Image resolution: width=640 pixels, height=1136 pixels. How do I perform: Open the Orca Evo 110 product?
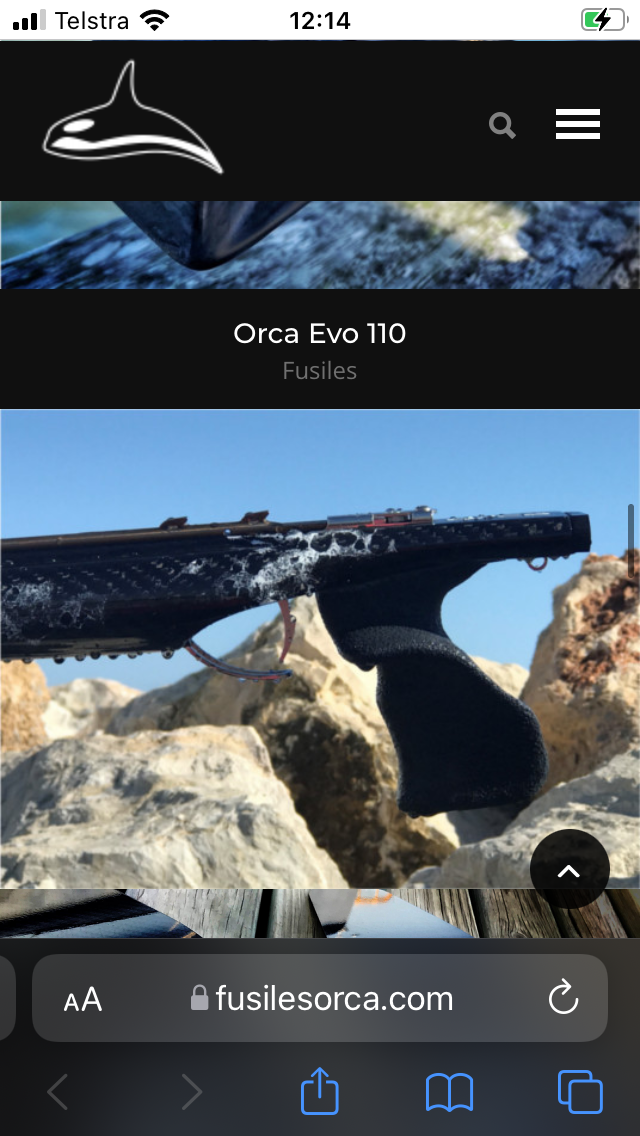[x=320, y=333]
